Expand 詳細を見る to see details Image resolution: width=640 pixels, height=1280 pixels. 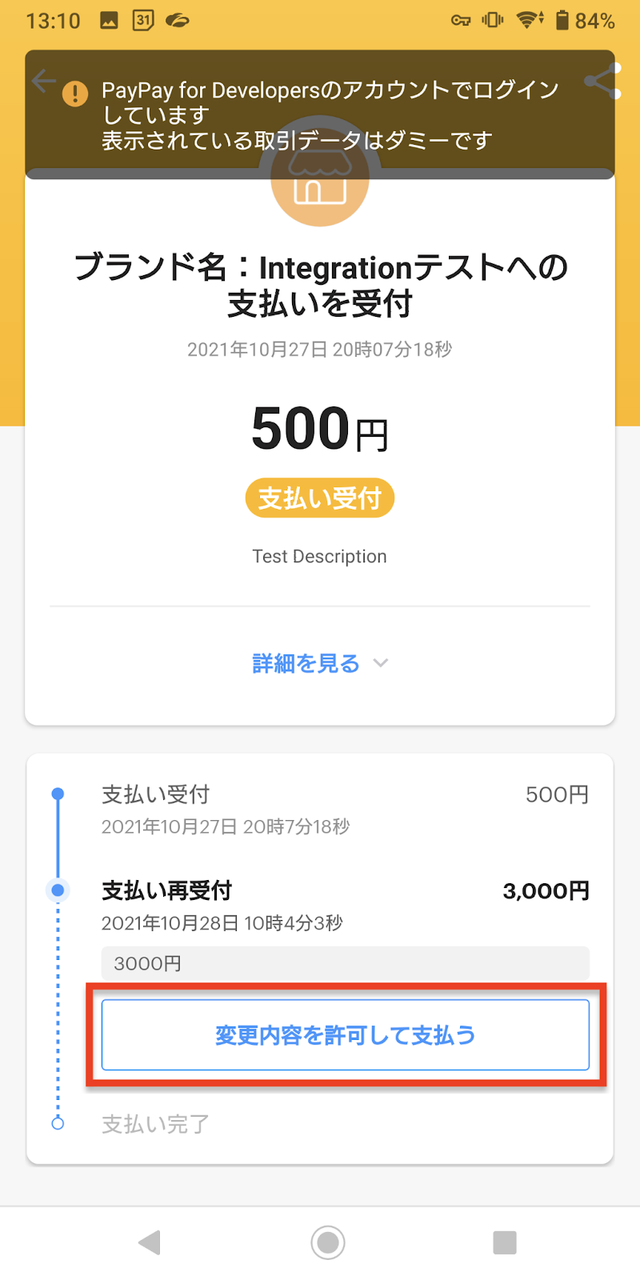point(319,663)
